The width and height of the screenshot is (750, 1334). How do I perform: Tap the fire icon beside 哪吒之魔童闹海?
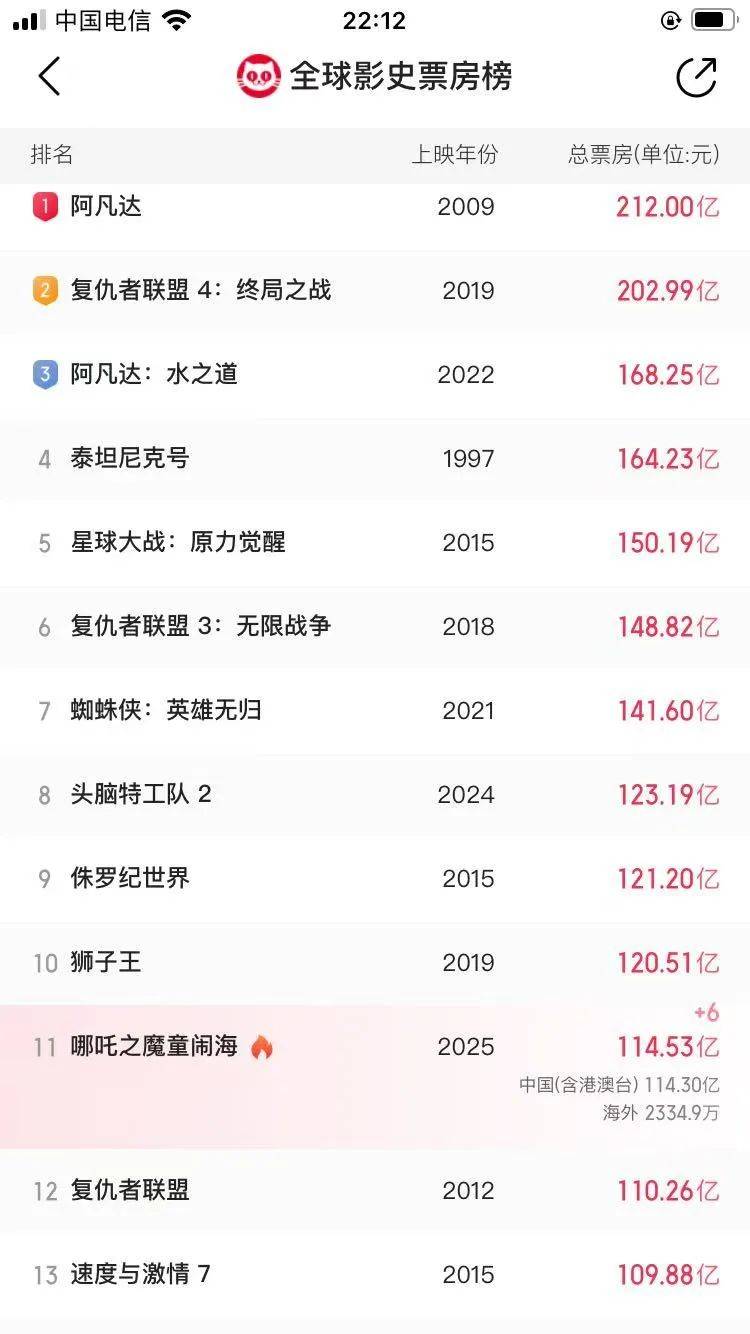tap(262, 1046)
